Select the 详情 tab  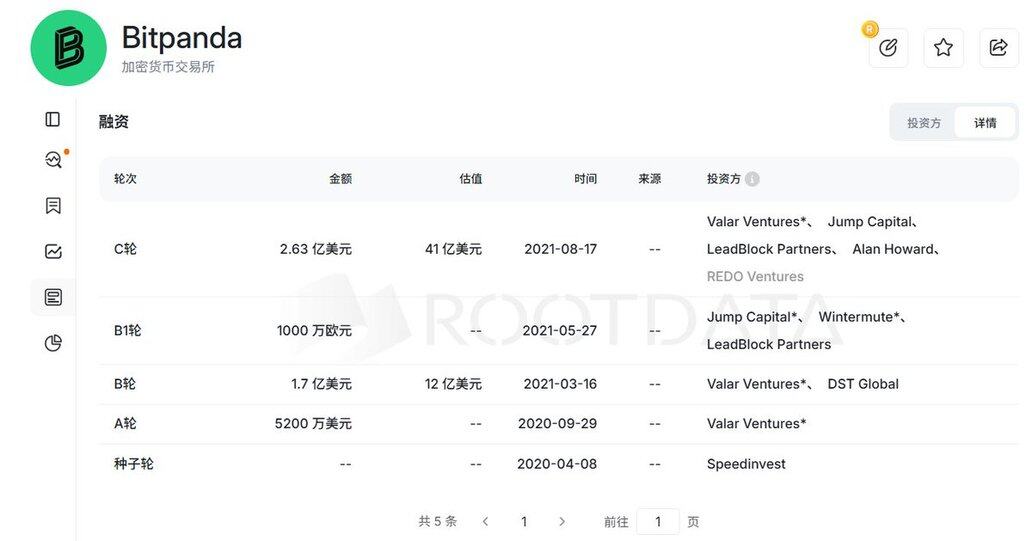[x=985, y=123]
